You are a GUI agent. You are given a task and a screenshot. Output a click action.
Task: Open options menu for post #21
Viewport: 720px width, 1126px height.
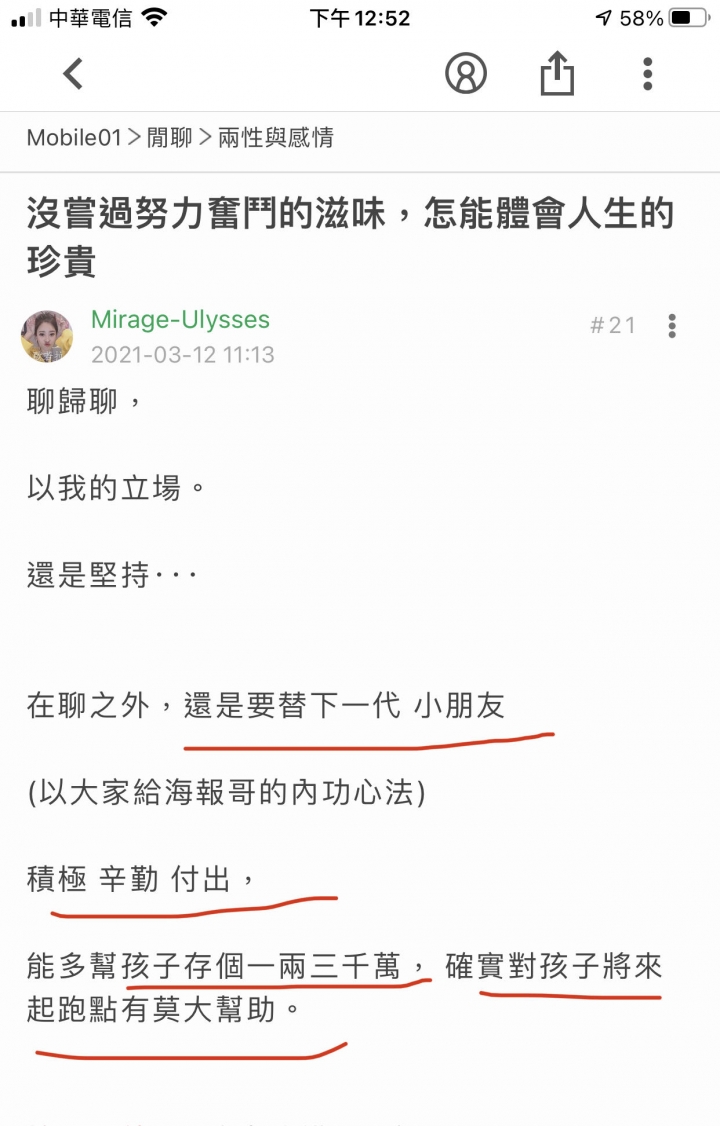click(672, 326)
